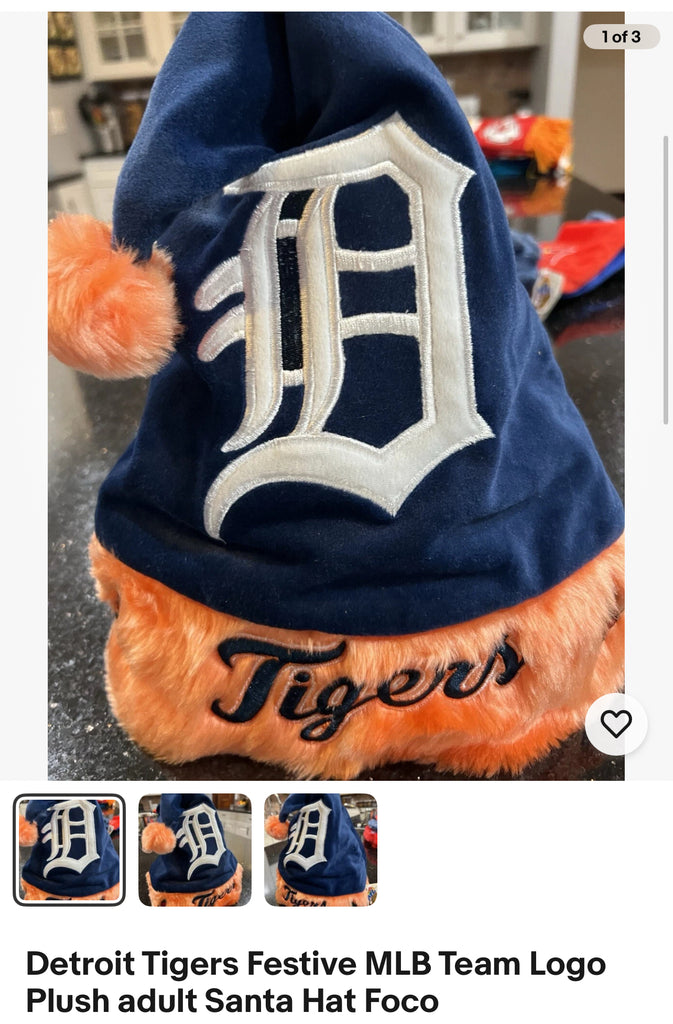The image size is (673, 1024).
Task: View the second photo thumbnail
Action: point(195,850)
